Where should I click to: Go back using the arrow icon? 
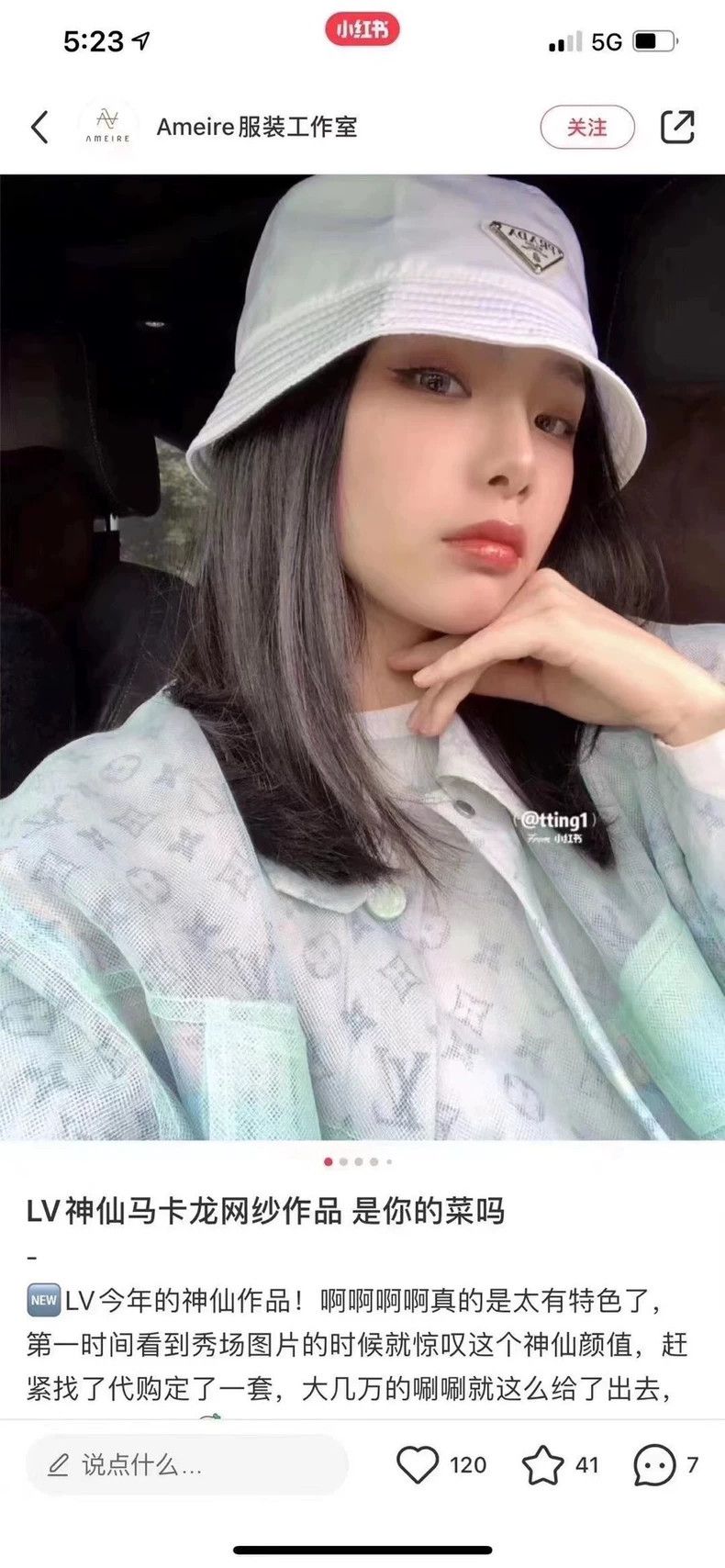pos(39,127)
